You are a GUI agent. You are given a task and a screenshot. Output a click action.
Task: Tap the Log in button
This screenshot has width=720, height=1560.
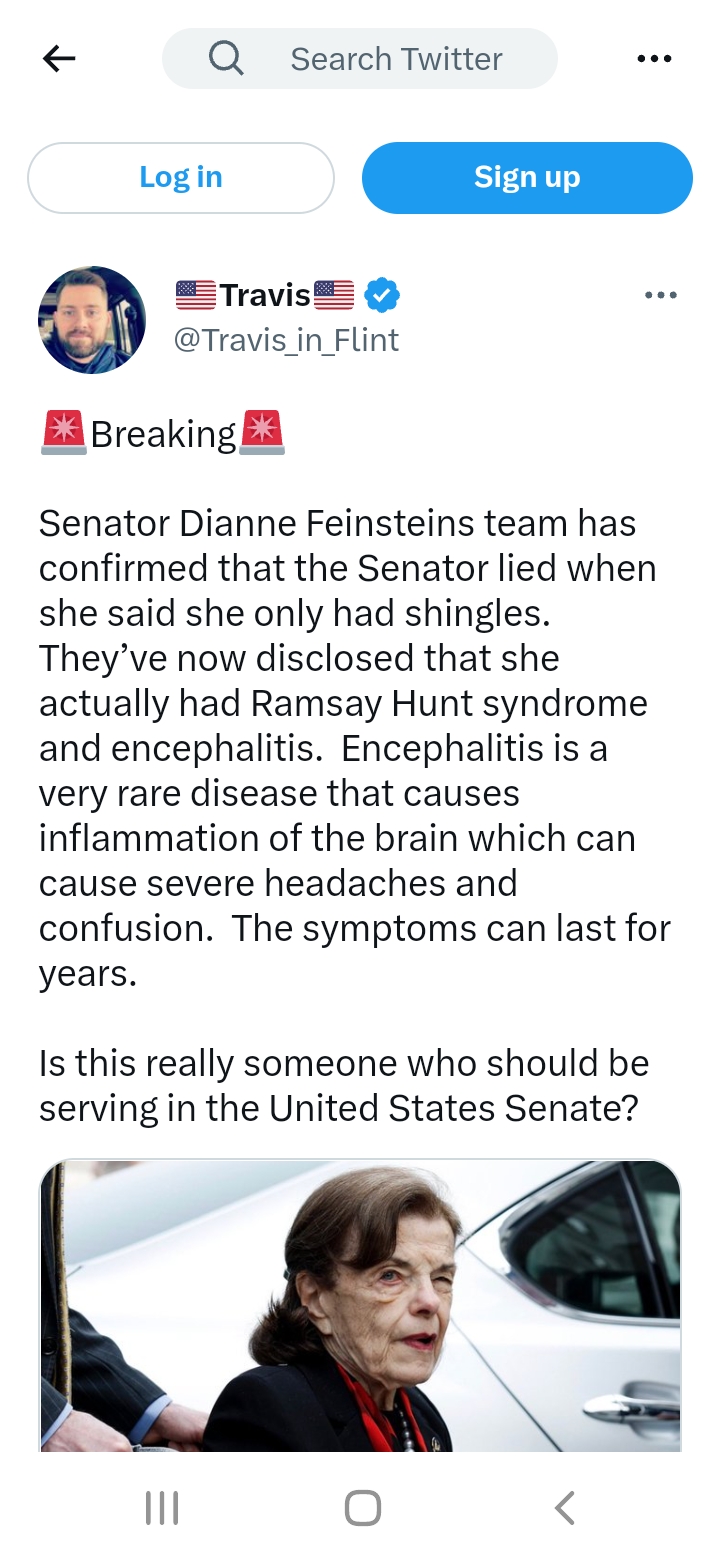[181, 178]
